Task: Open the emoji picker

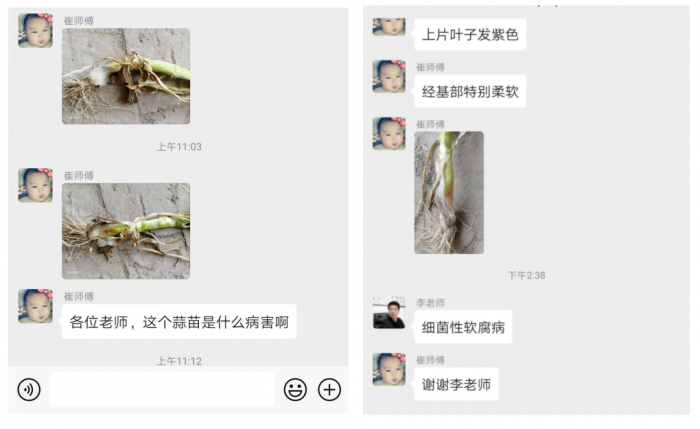Action: pos(295,390)
